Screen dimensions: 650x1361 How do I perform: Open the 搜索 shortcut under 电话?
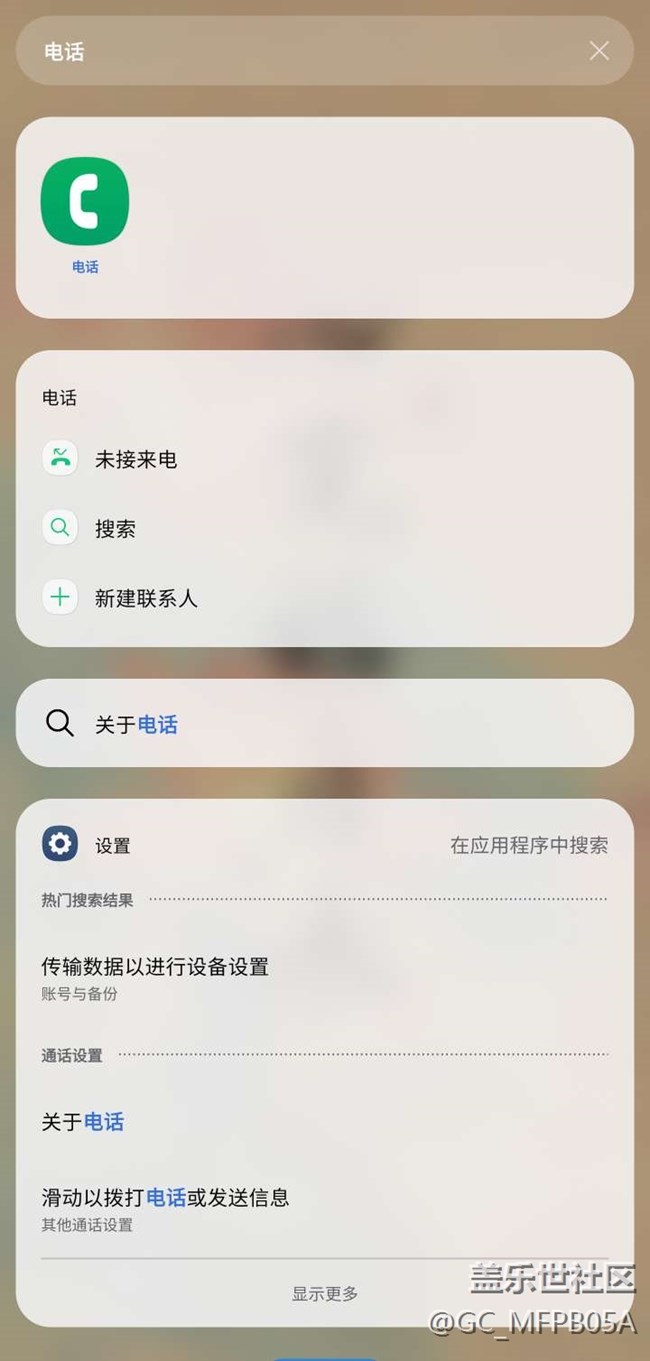point(324,528)
